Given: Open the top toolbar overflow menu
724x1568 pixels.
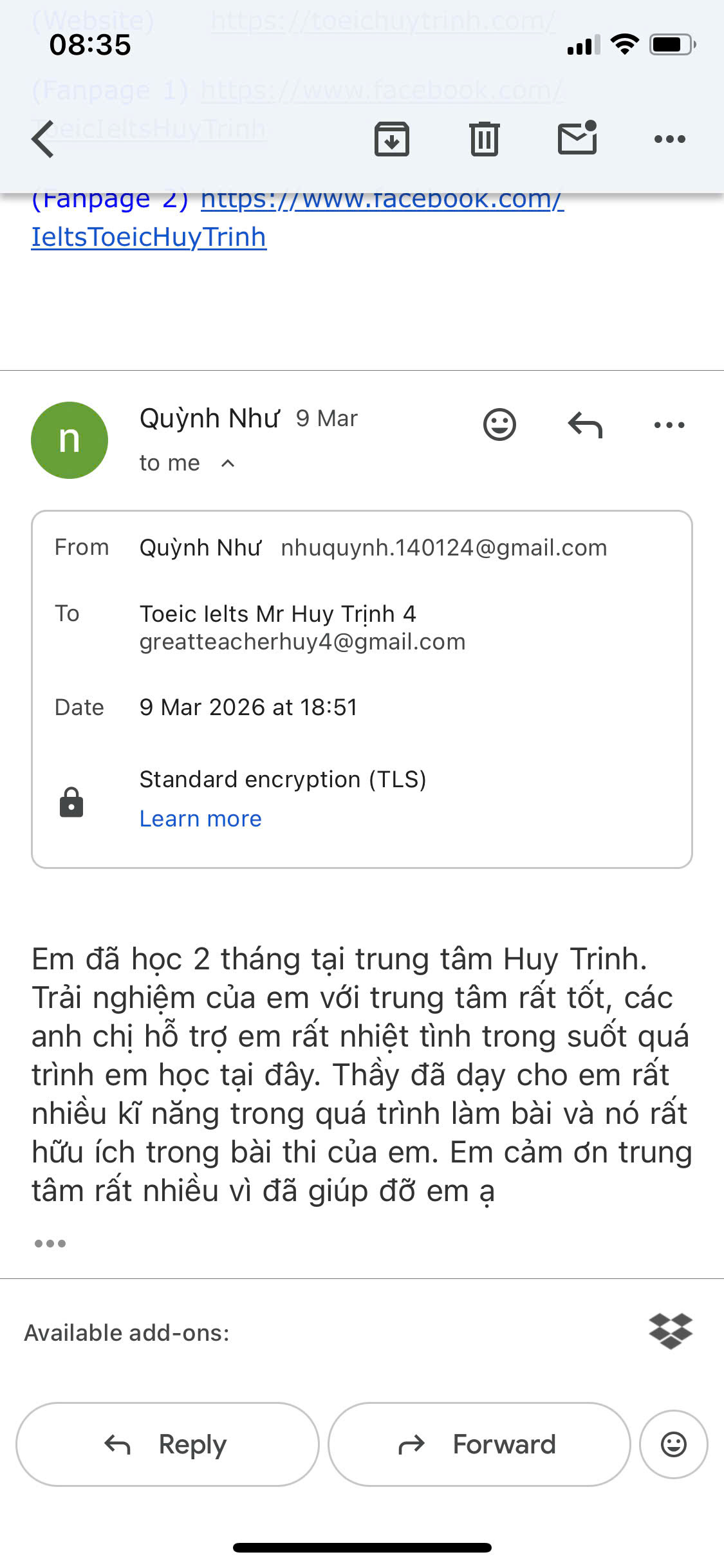Looking at the screenshot, I should click(x=669, y=138).
